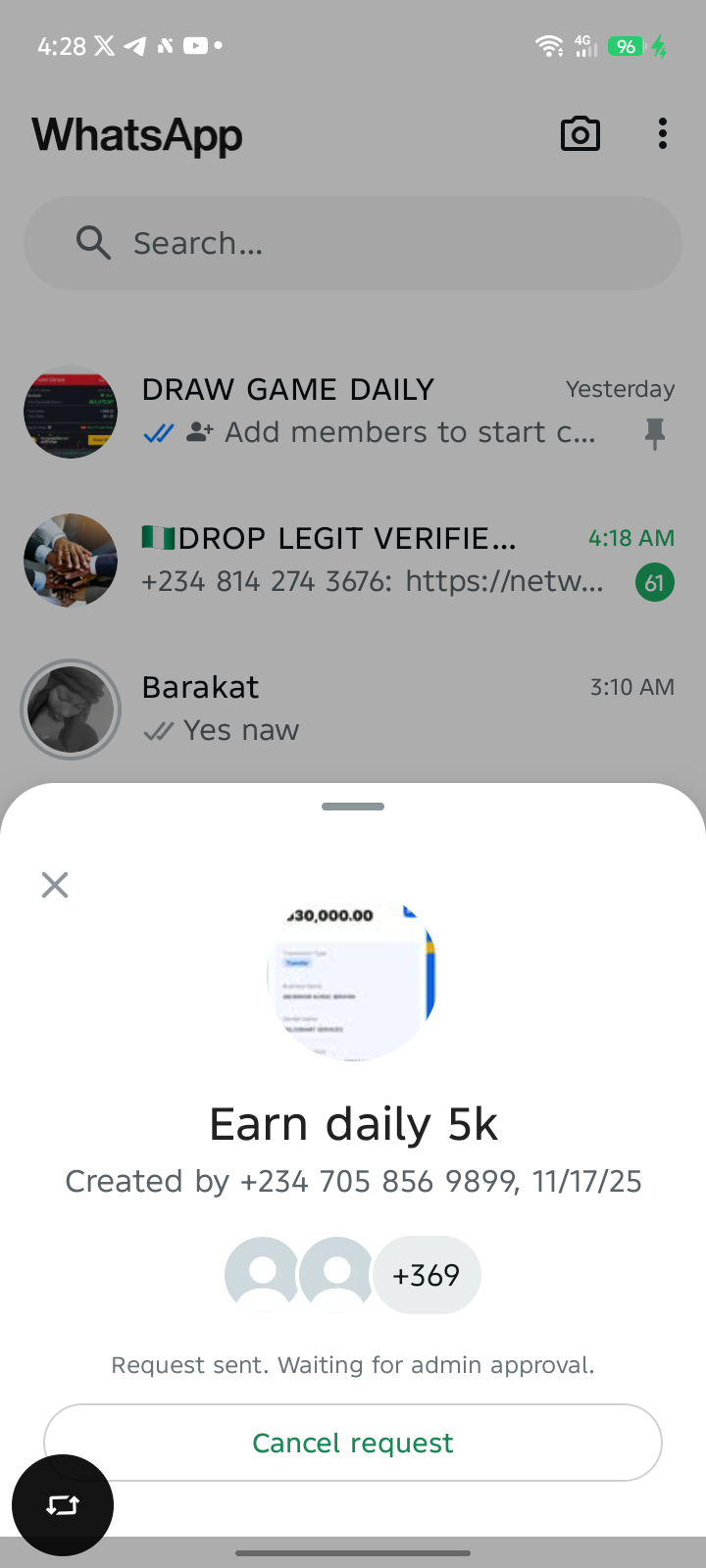The image size is (706, 1568).
Task: Tap the black floating switch button
Action: (63, 1505)
